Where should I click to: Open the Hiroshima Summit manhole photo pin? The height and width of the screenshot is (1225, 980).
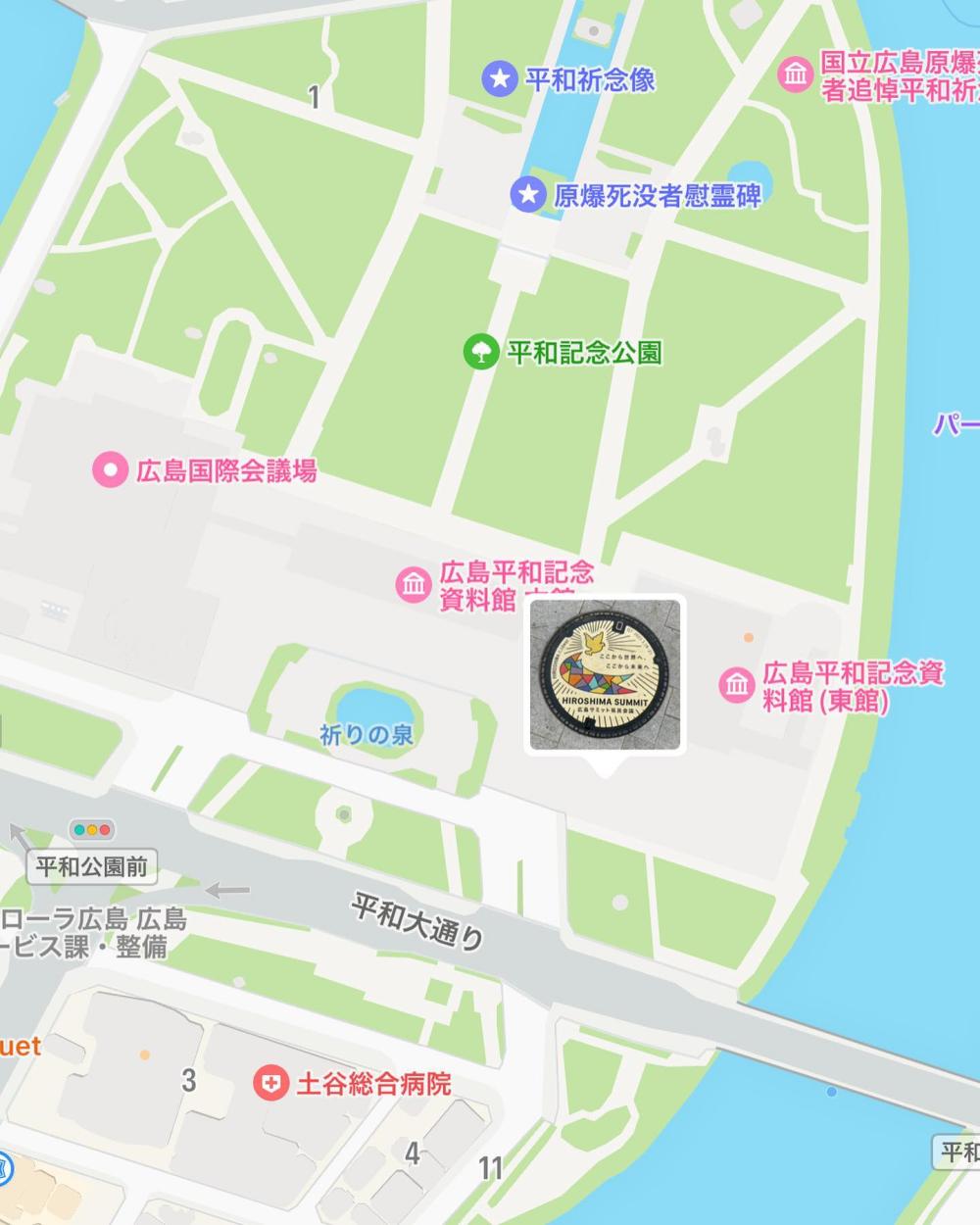pos(606,675)
